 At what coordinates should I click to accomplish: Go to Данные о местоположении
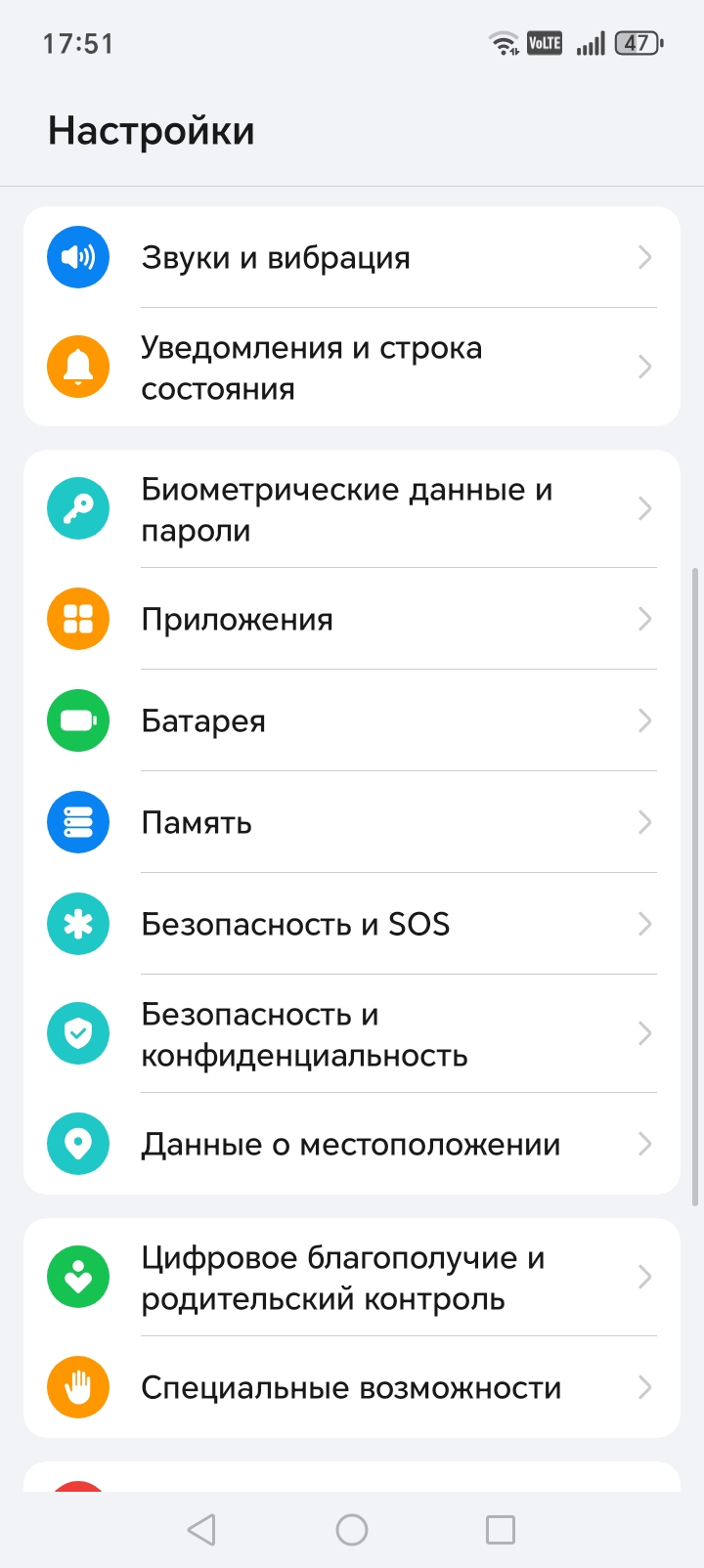pos(352,1145)
